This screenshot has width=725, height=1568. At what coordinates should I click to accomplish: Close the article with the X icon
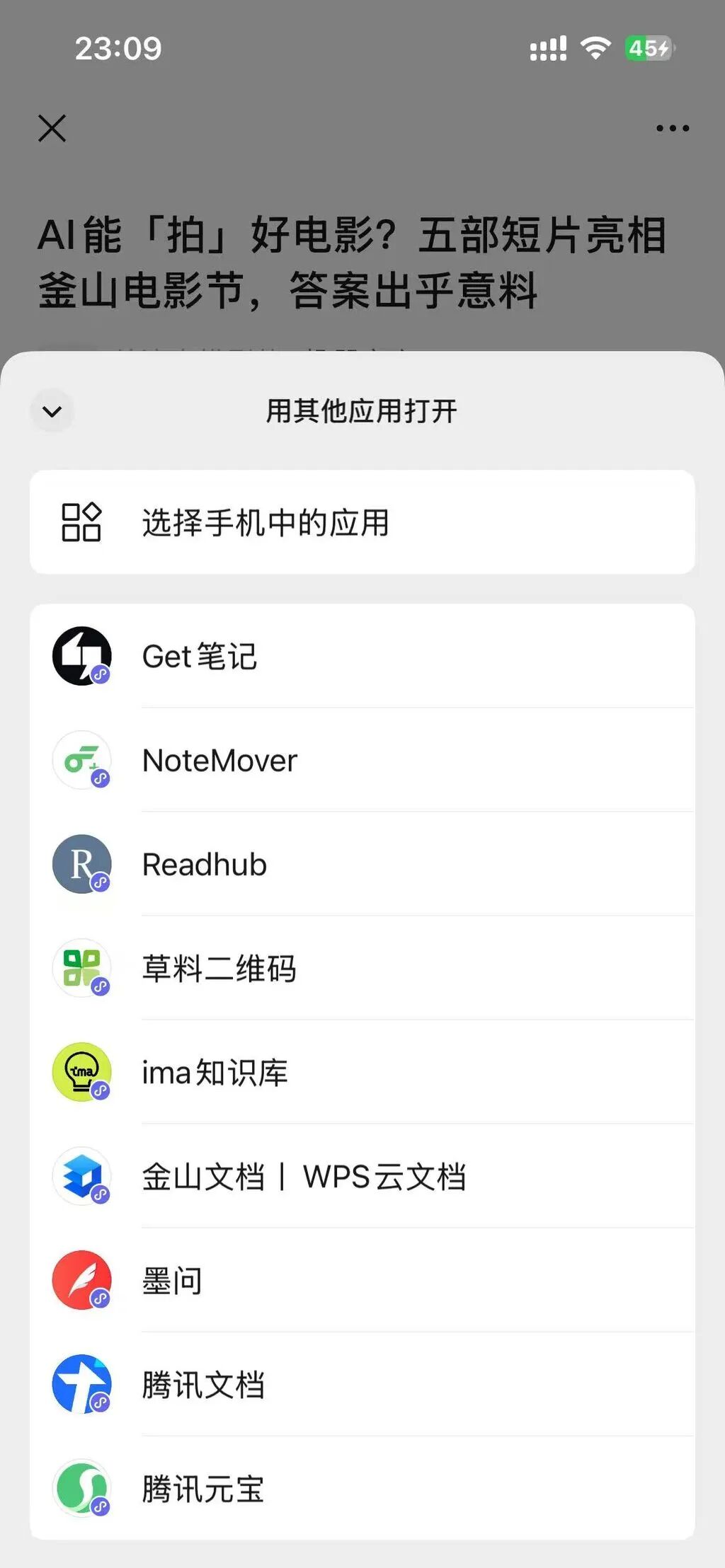coord(52,129)
